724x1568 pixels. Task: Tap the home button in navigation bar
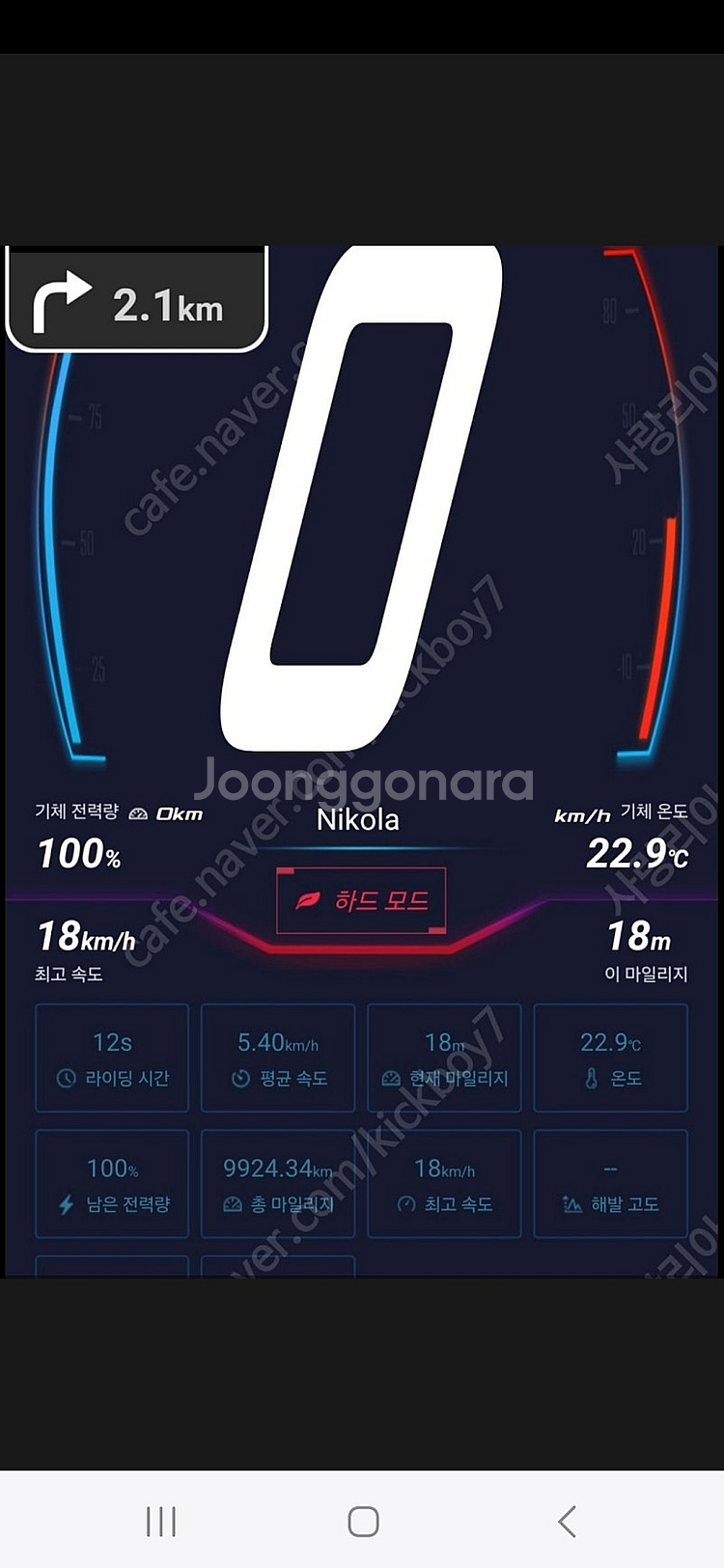point(363,1522)
